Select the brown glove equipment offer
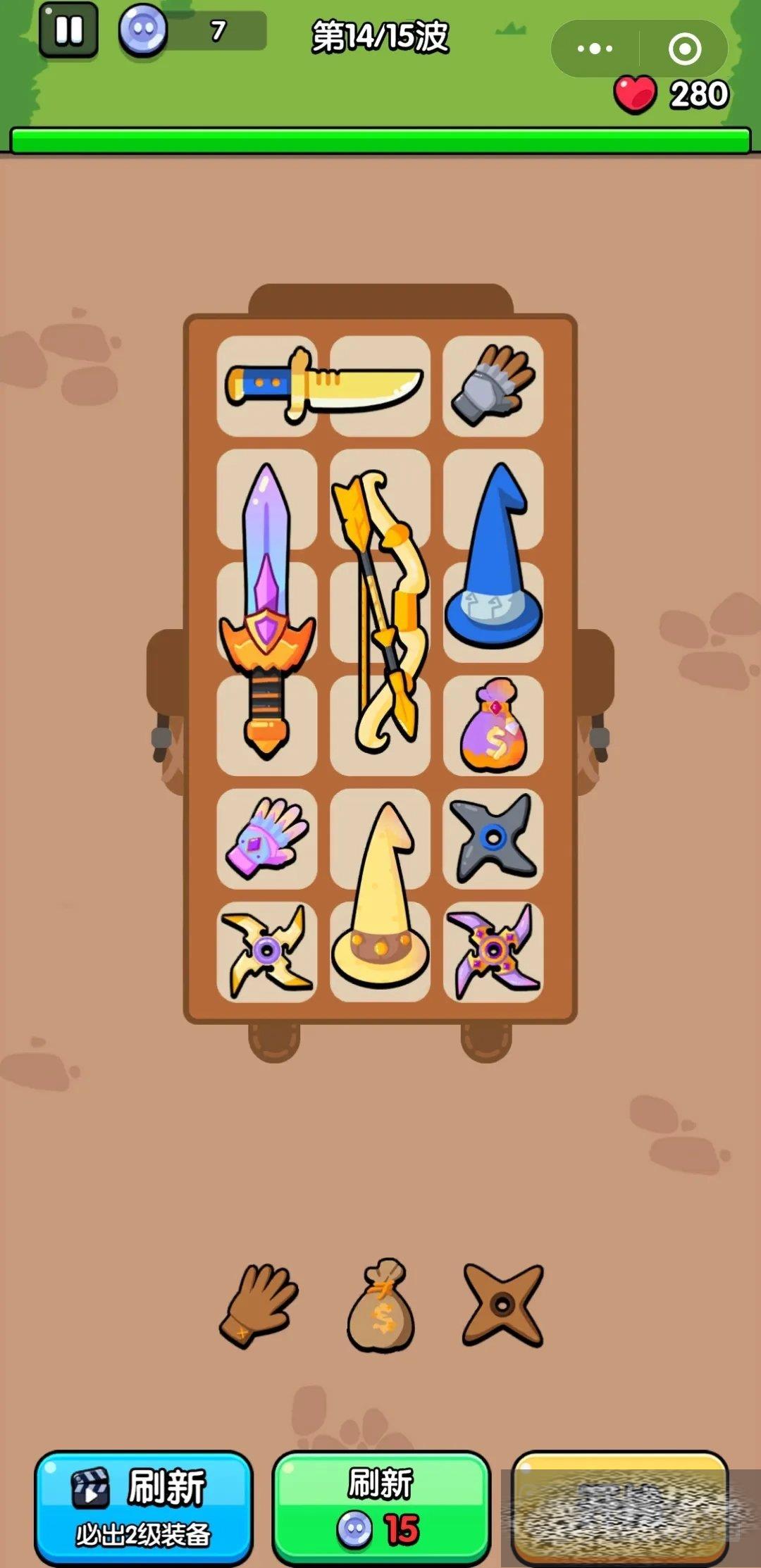Image resolution: width=761 pixels, height=1568 pixels. (x=258, y=1305)
